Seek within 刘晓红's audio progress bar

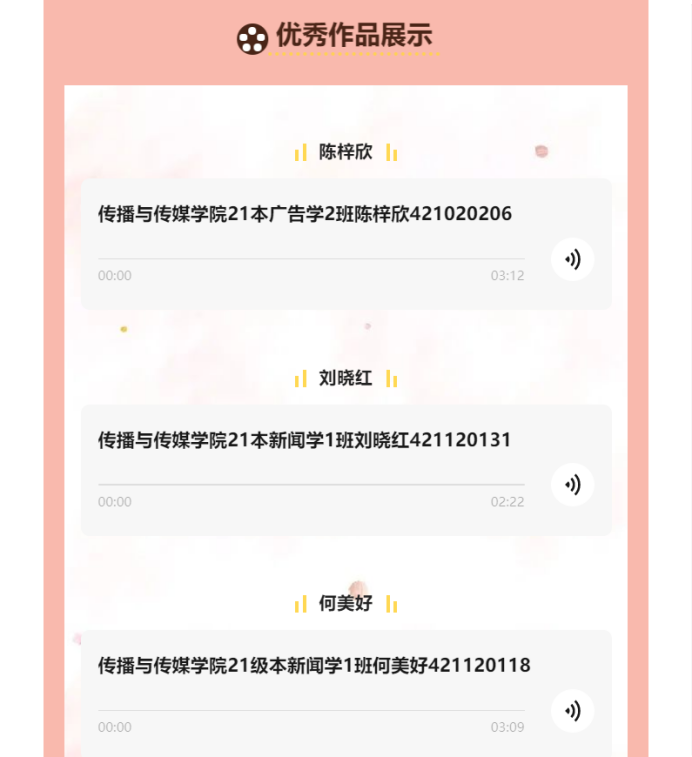click(x=310, y=485)
